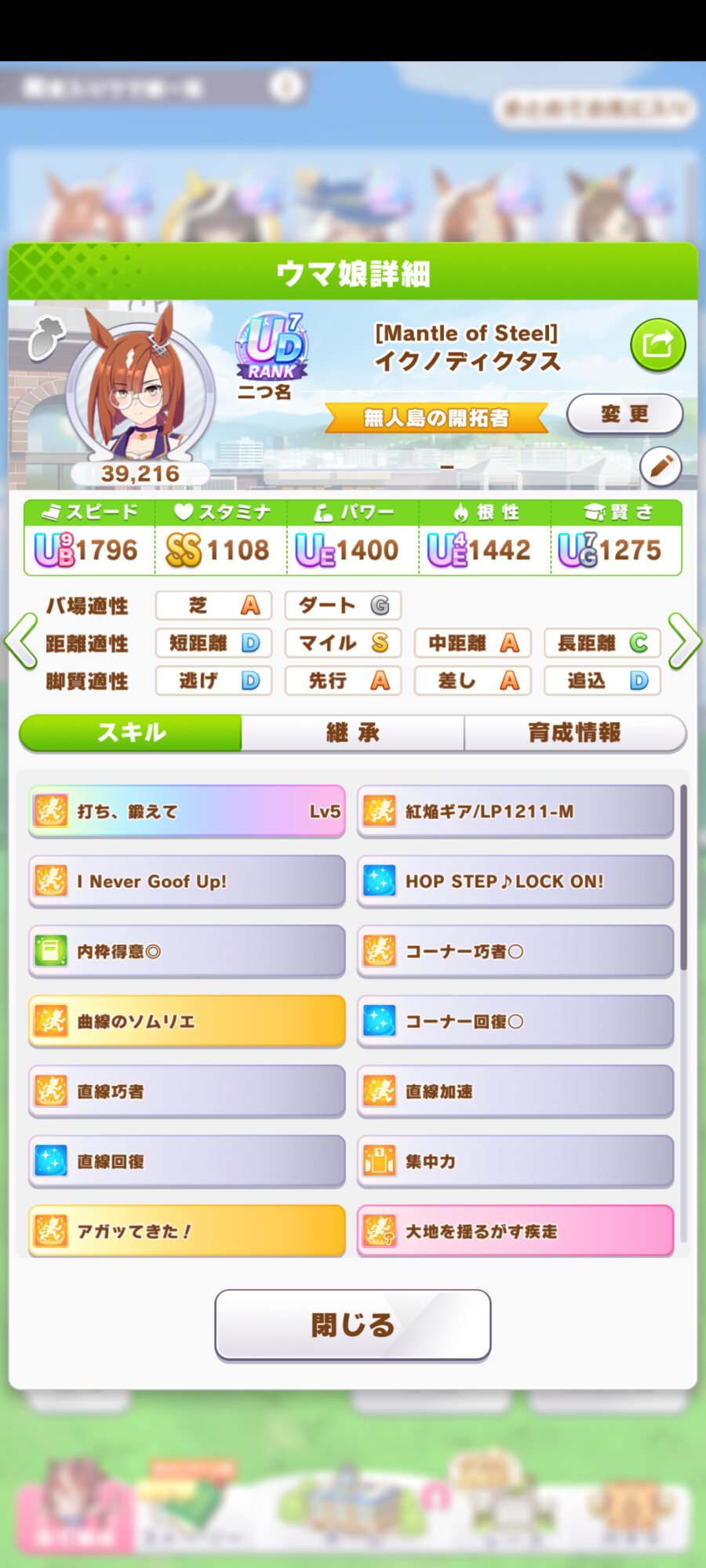706x1568 pixels.
Task: Select the スキル tab
Action: point(131,733)
